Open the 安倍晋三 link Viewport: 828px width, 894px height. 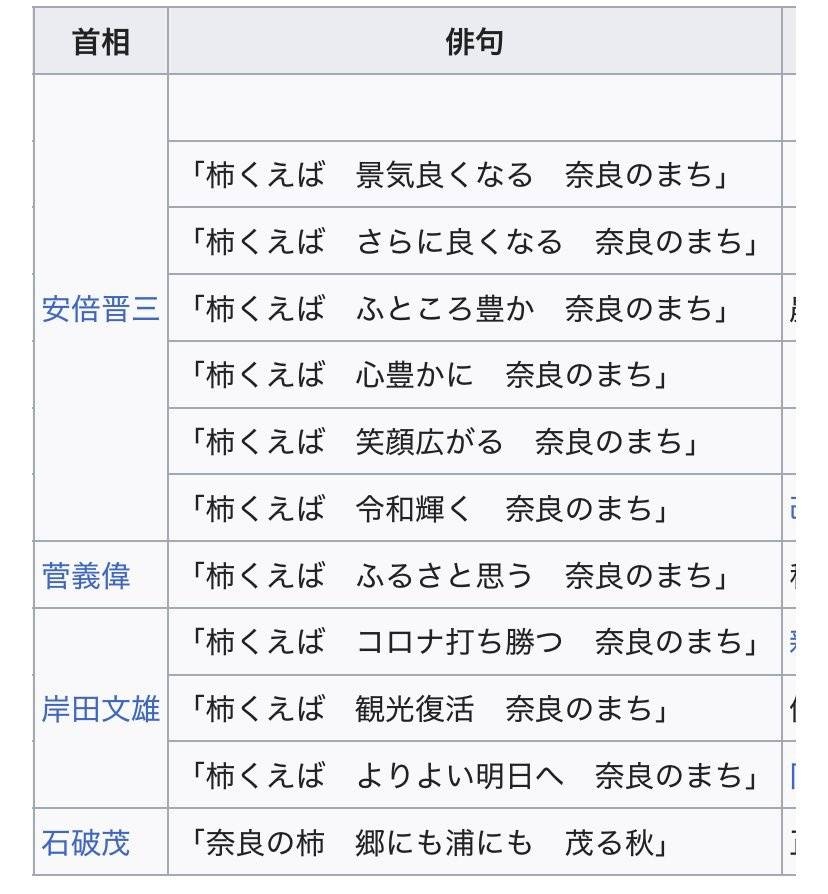click(100, 308)
